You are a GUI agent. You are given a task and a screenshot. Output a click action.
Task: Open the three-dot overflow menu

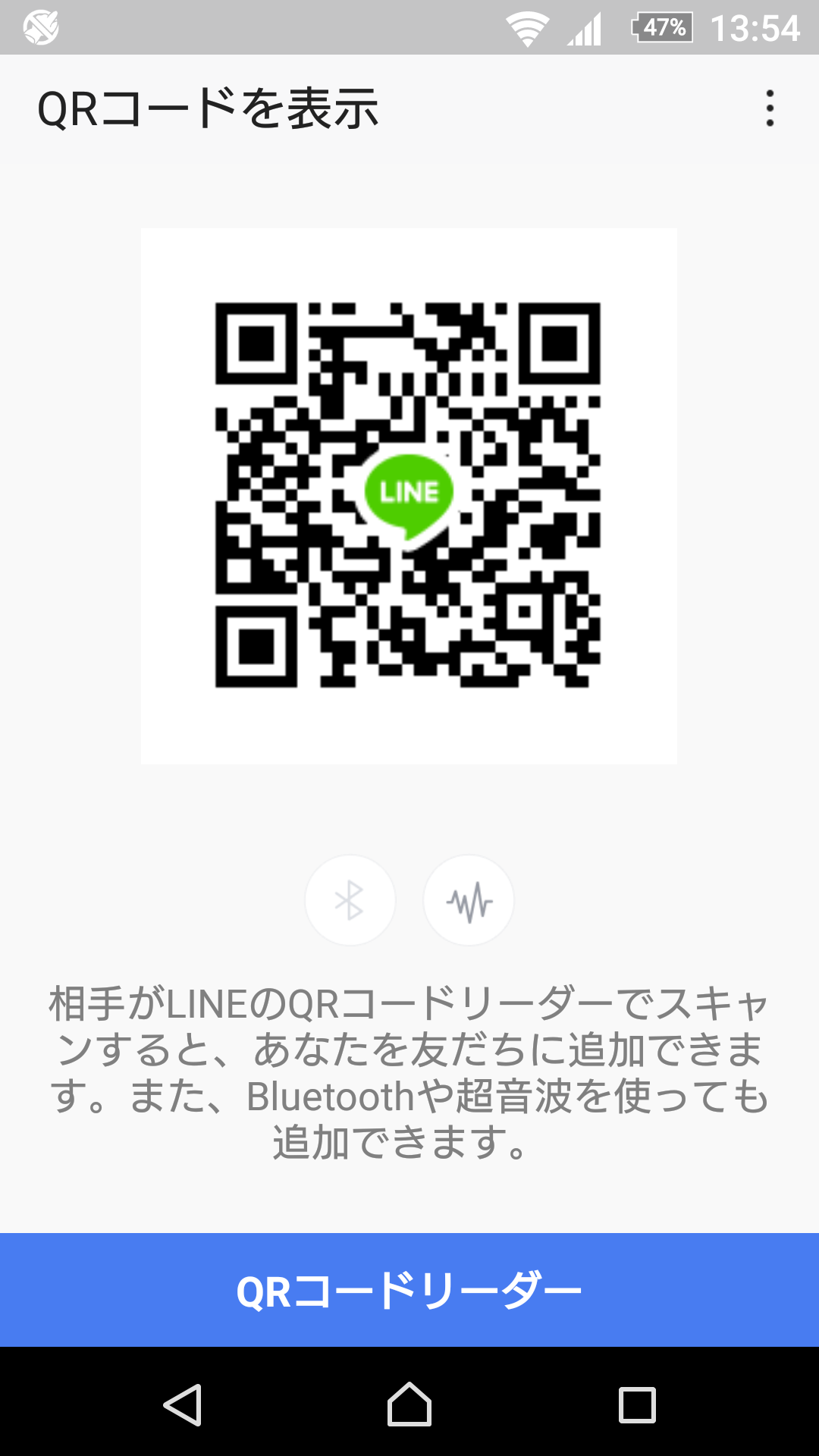[x=770, y=108]
